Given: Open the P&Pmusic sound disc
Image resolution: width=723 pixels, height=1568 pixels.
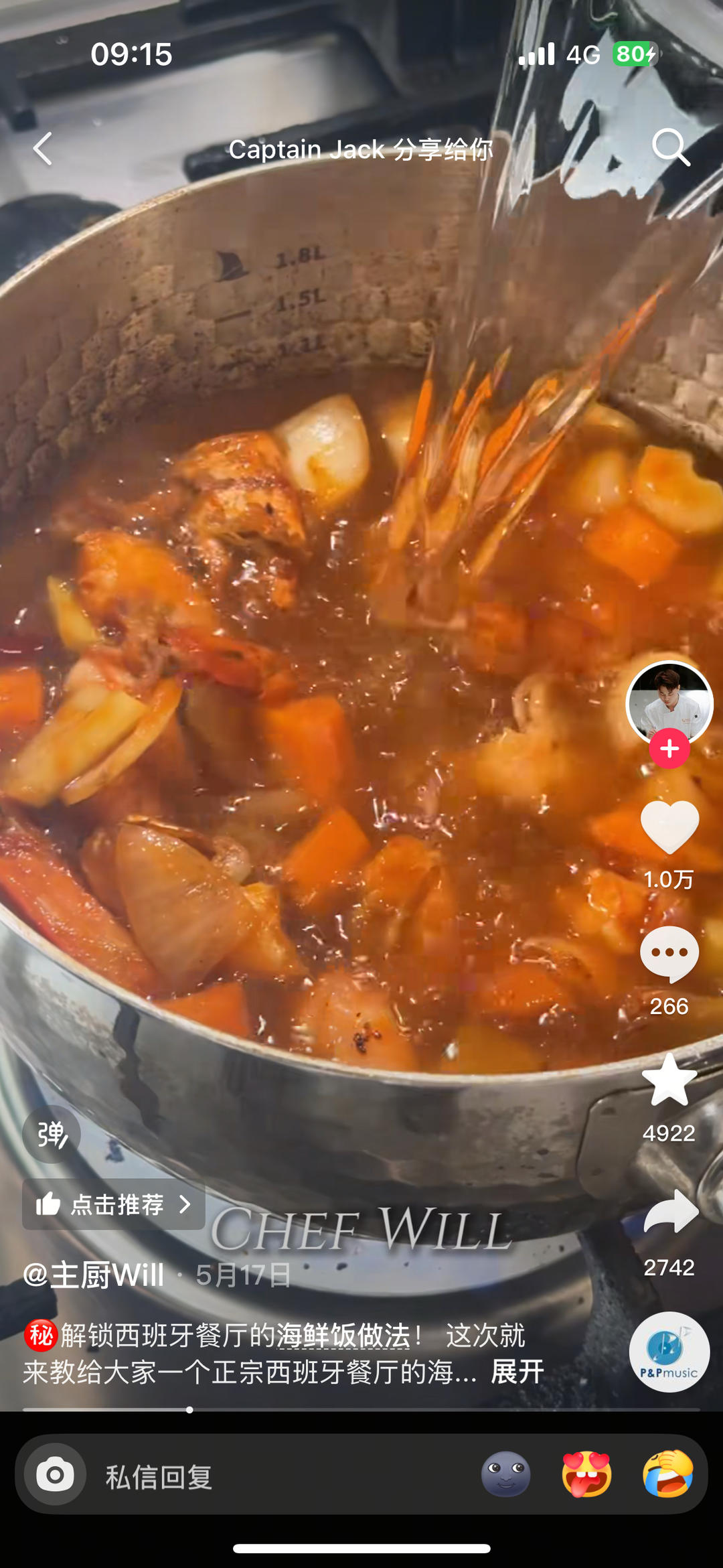Looking at the screenshot, I should click(x=669, y=1352).
